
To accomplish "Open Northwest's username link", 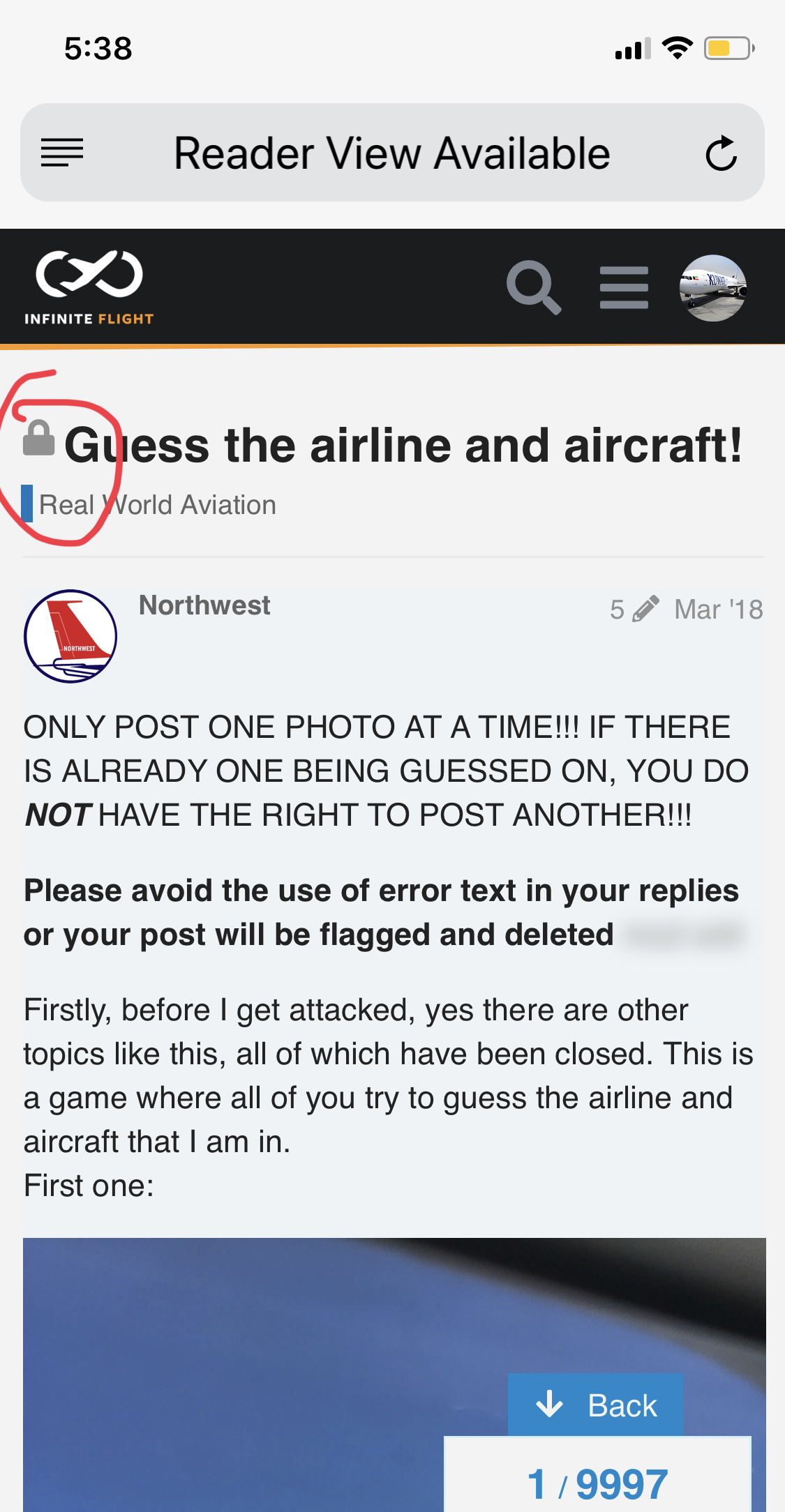I will coord(204,605).
